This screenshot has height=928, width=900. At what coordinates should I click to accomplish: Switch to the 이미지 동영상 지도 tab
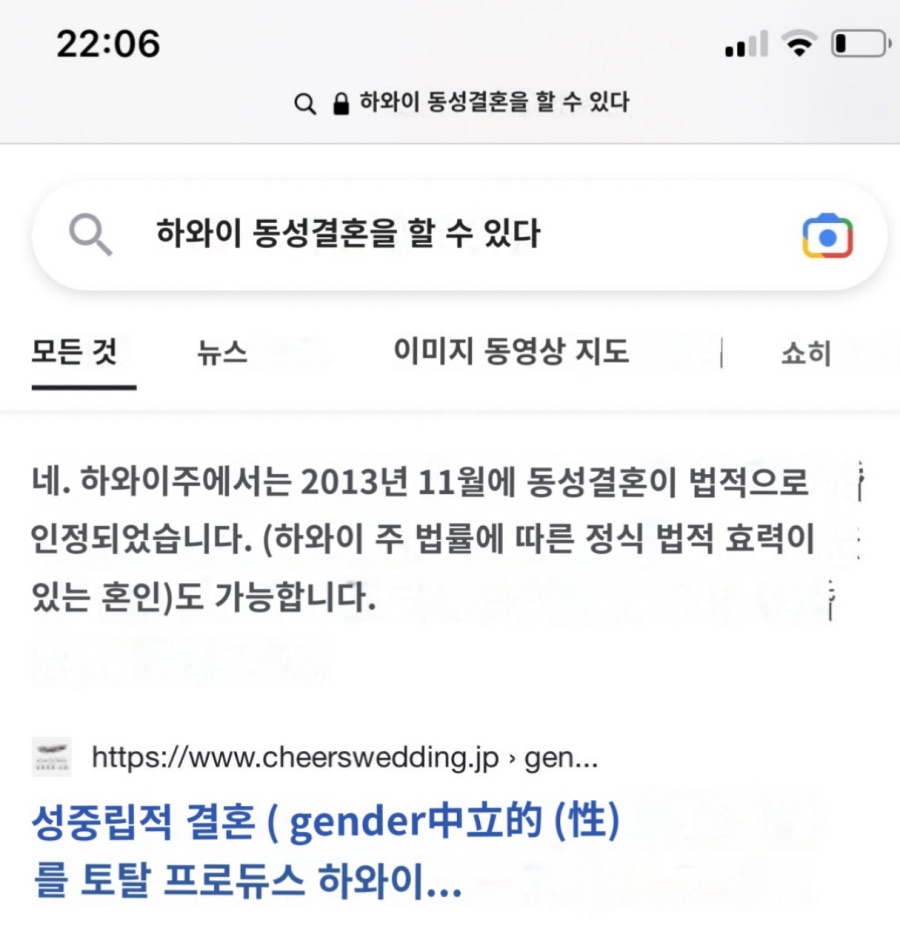(x=511, y=352)
